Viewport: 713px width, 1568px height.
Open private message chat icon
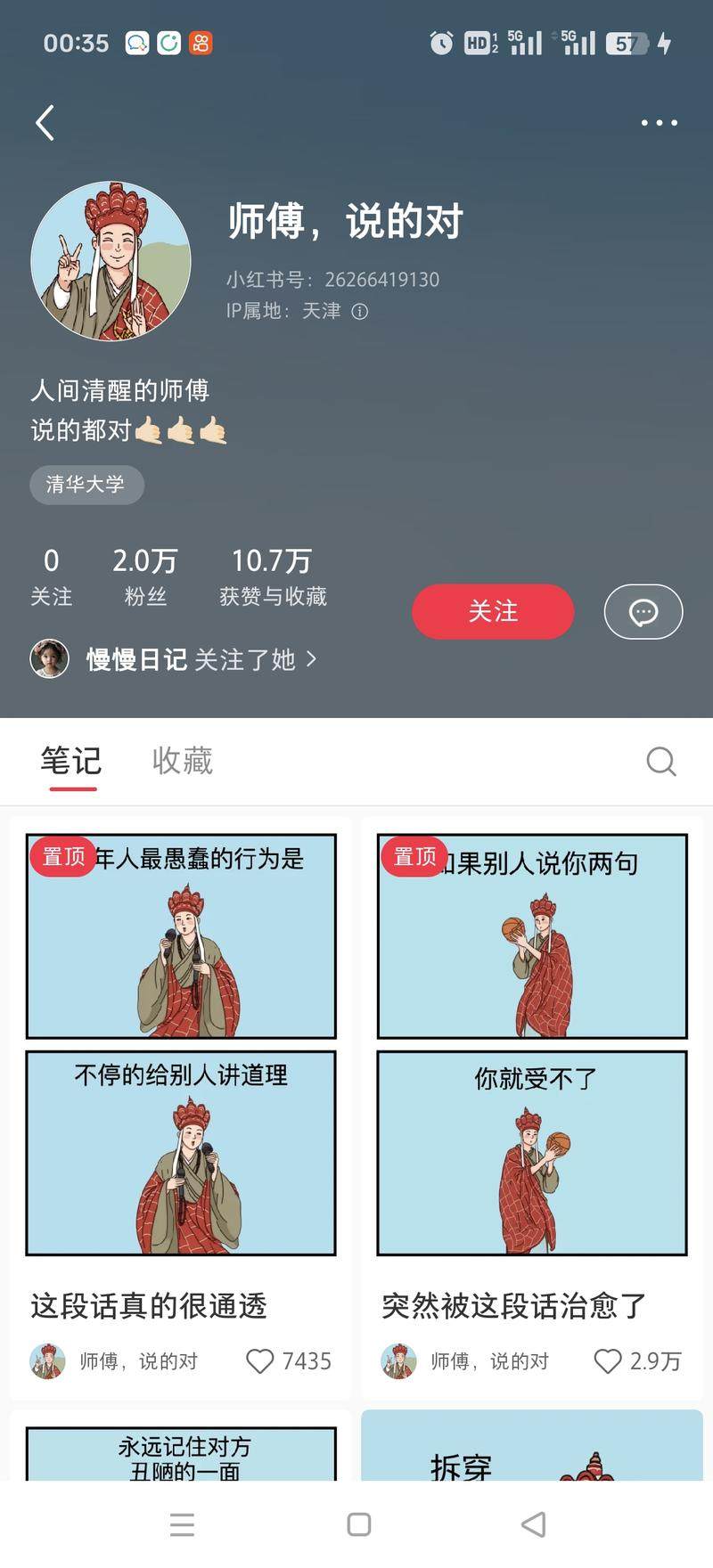pyautogui.click(x=643, y=611)
